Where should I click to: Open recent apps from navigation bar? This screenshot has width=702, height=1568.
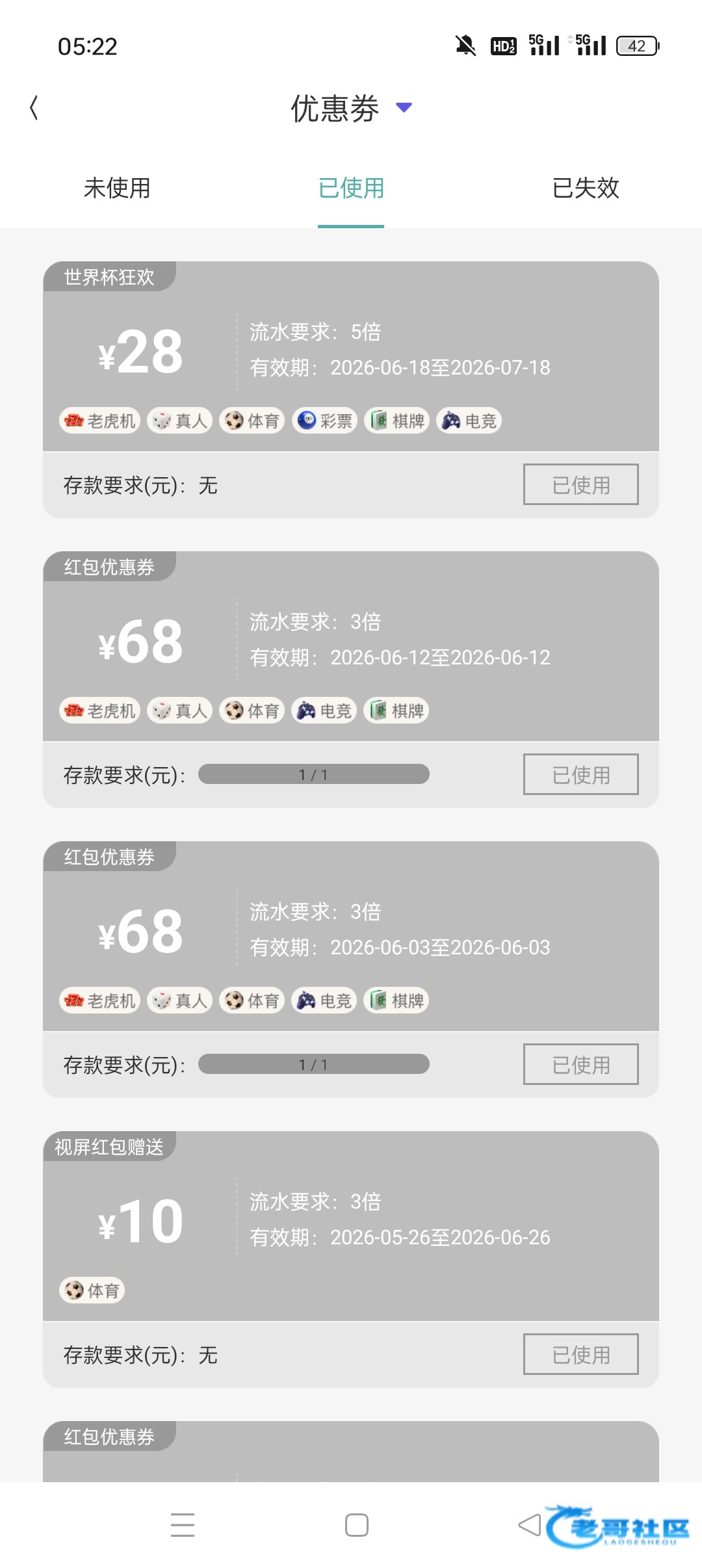(x=183, y=1525)
